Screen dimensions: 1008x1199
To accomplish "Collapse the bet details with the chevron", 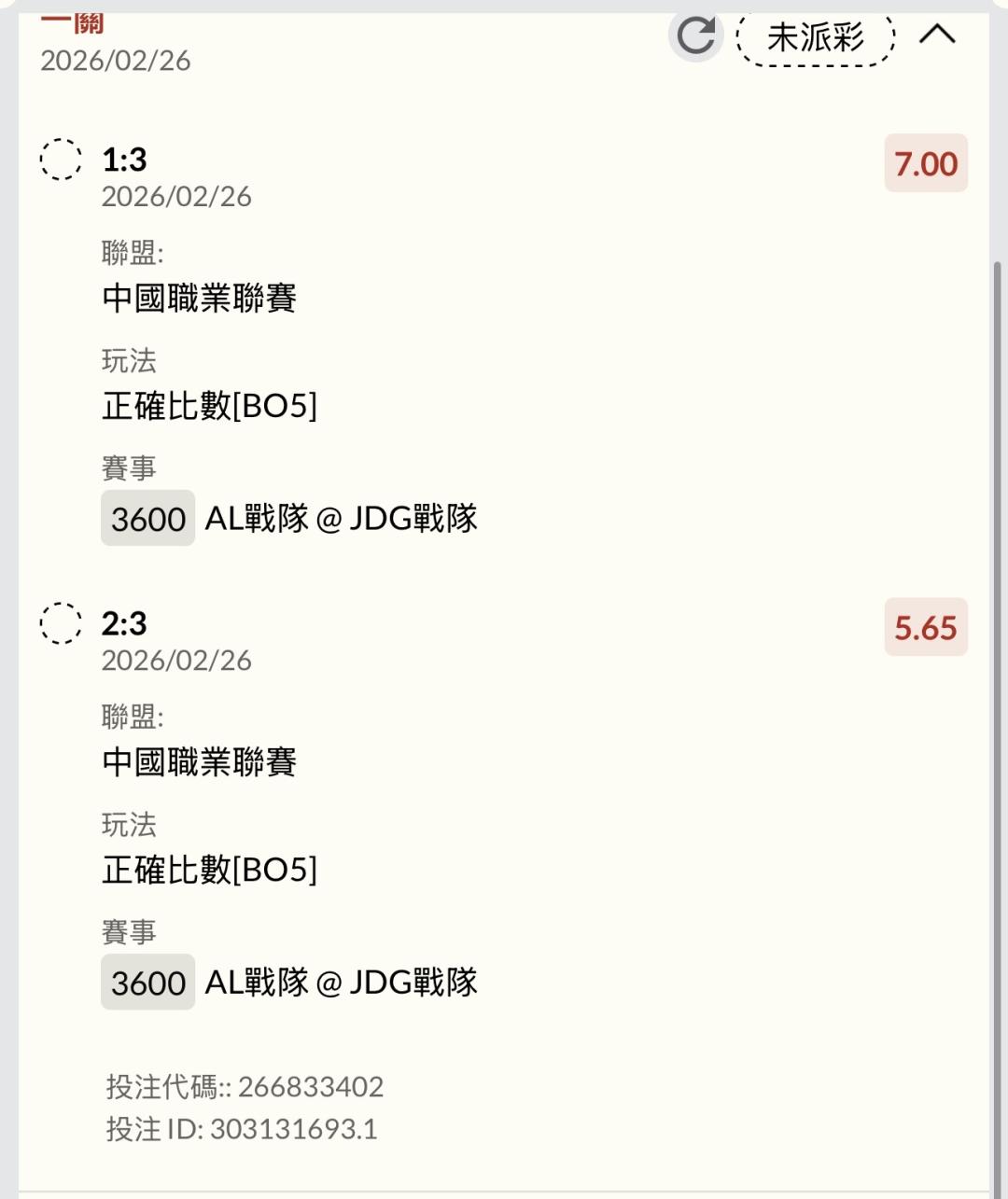I will [937, 35].
